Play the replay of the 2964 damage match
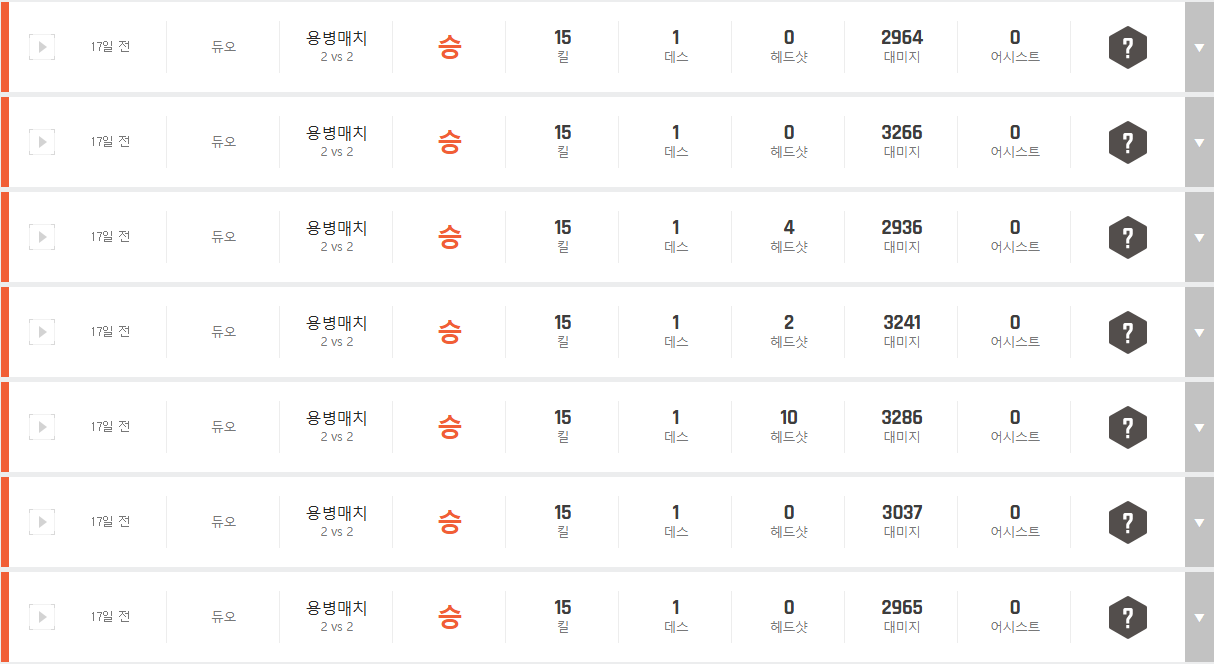 point(42,47)
